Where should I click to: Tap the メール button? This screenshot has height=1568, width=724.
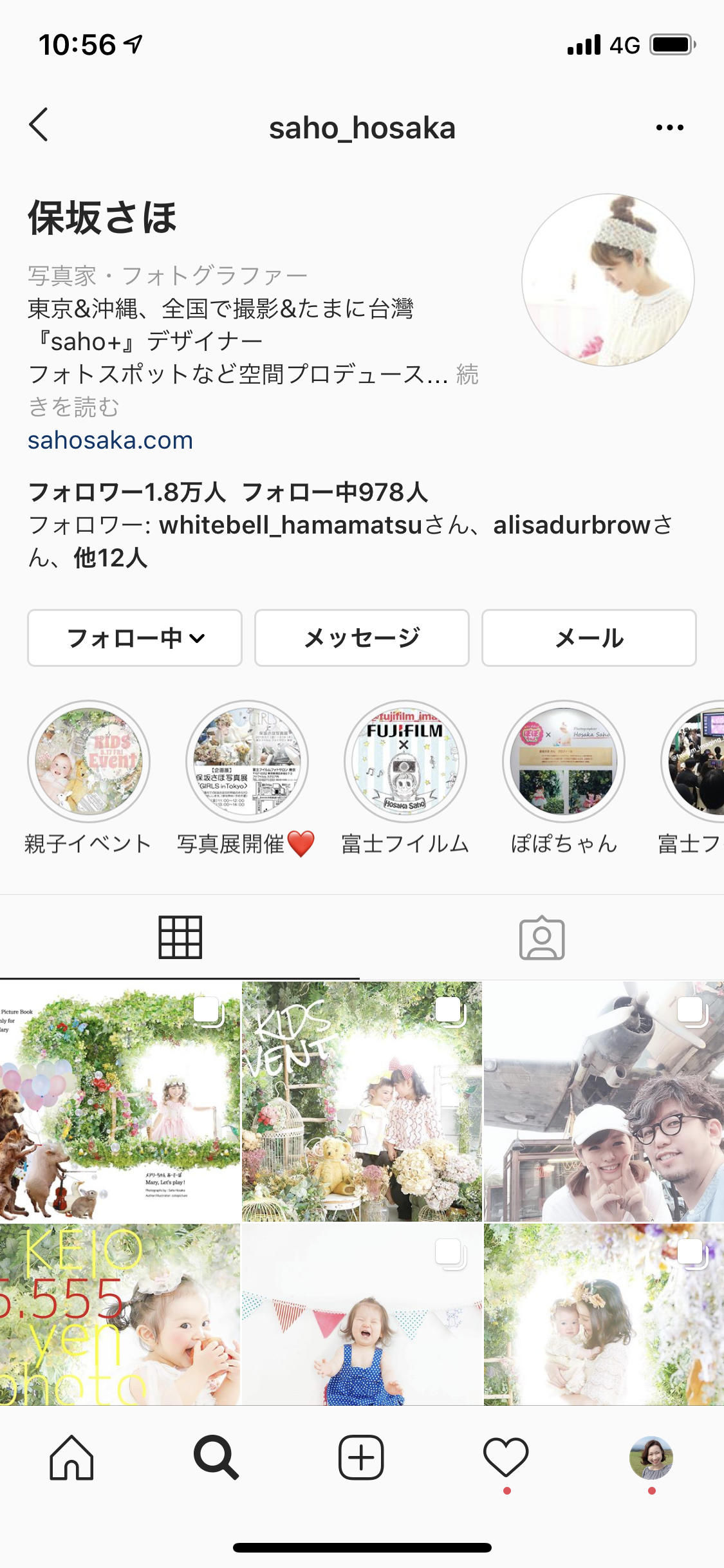click(589, 638)
